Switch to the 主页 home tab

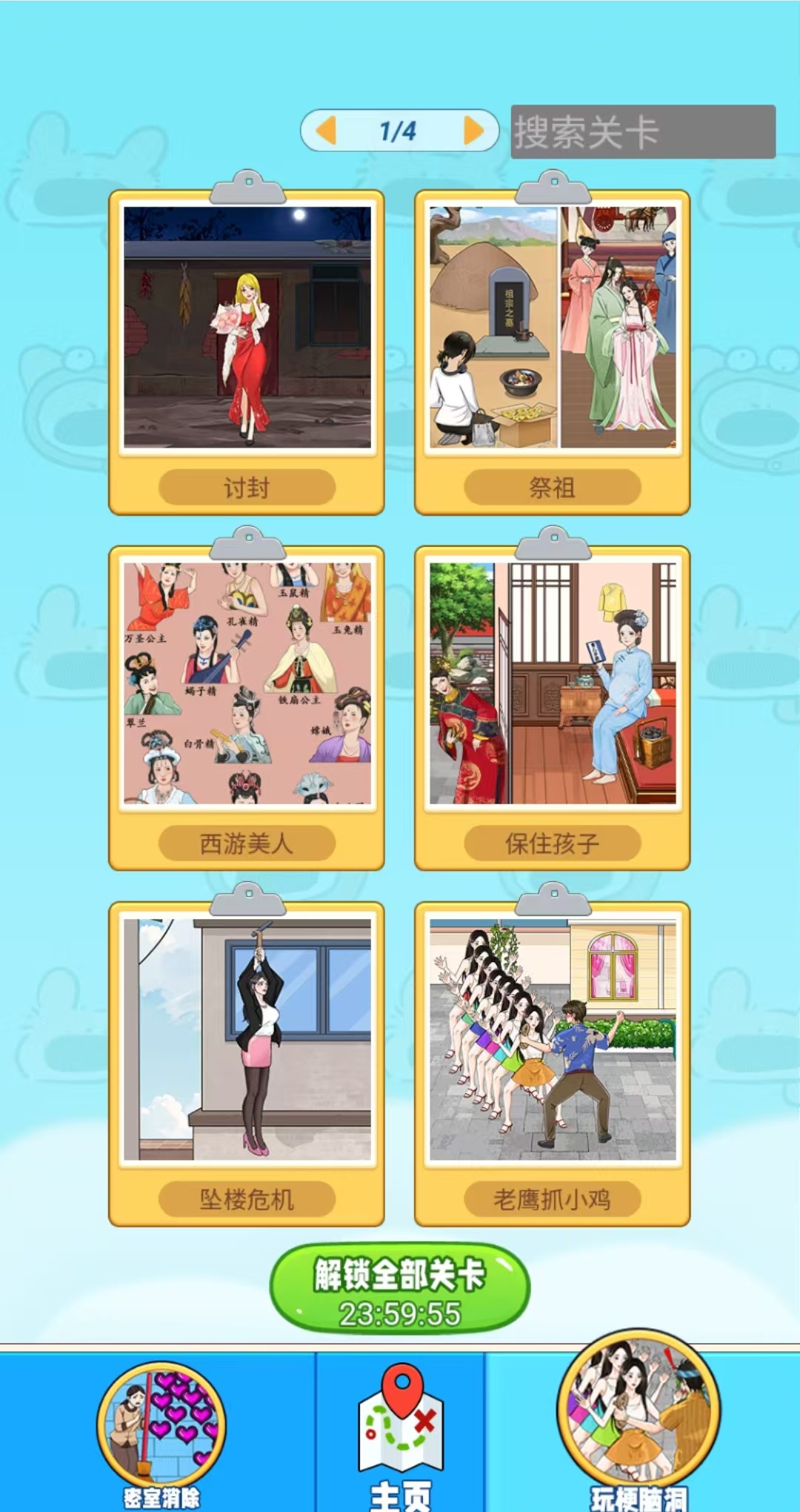[401, 1432]
